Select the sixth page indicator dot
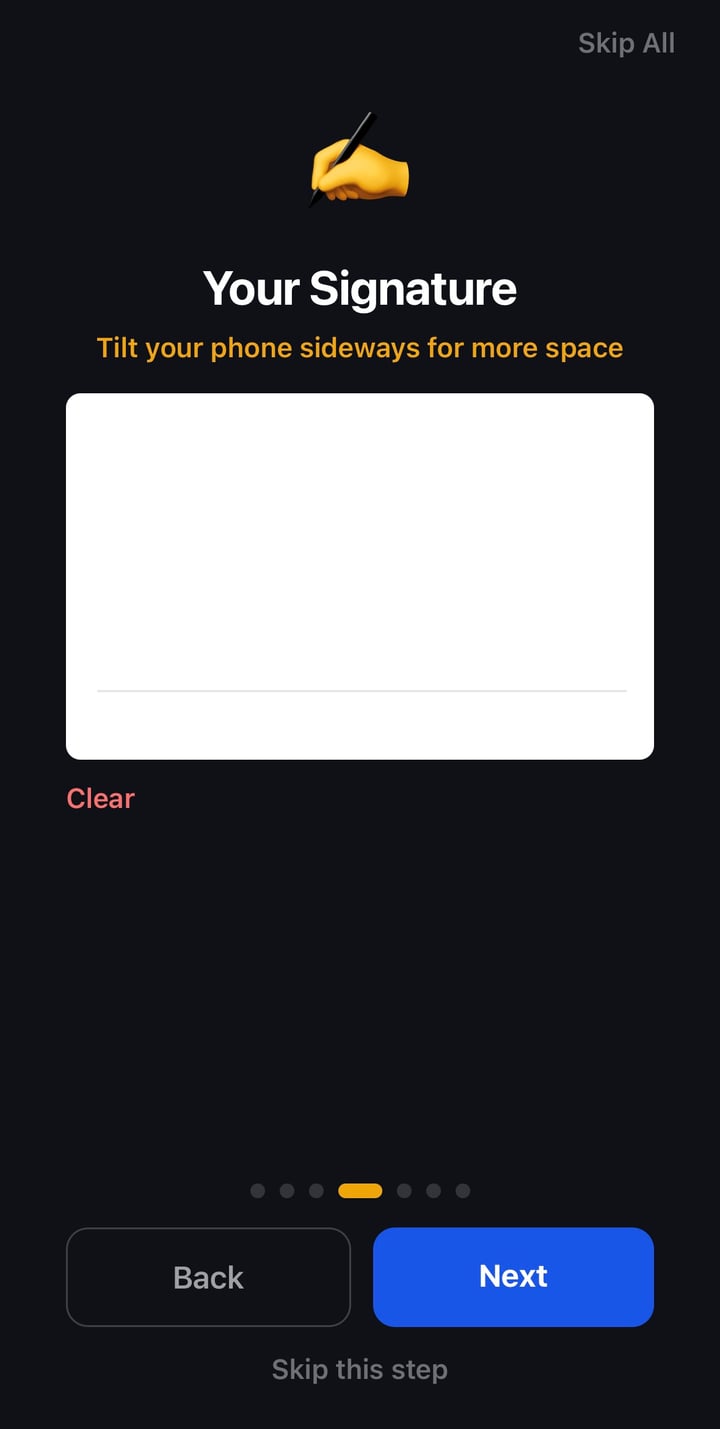 (433, 1191)
